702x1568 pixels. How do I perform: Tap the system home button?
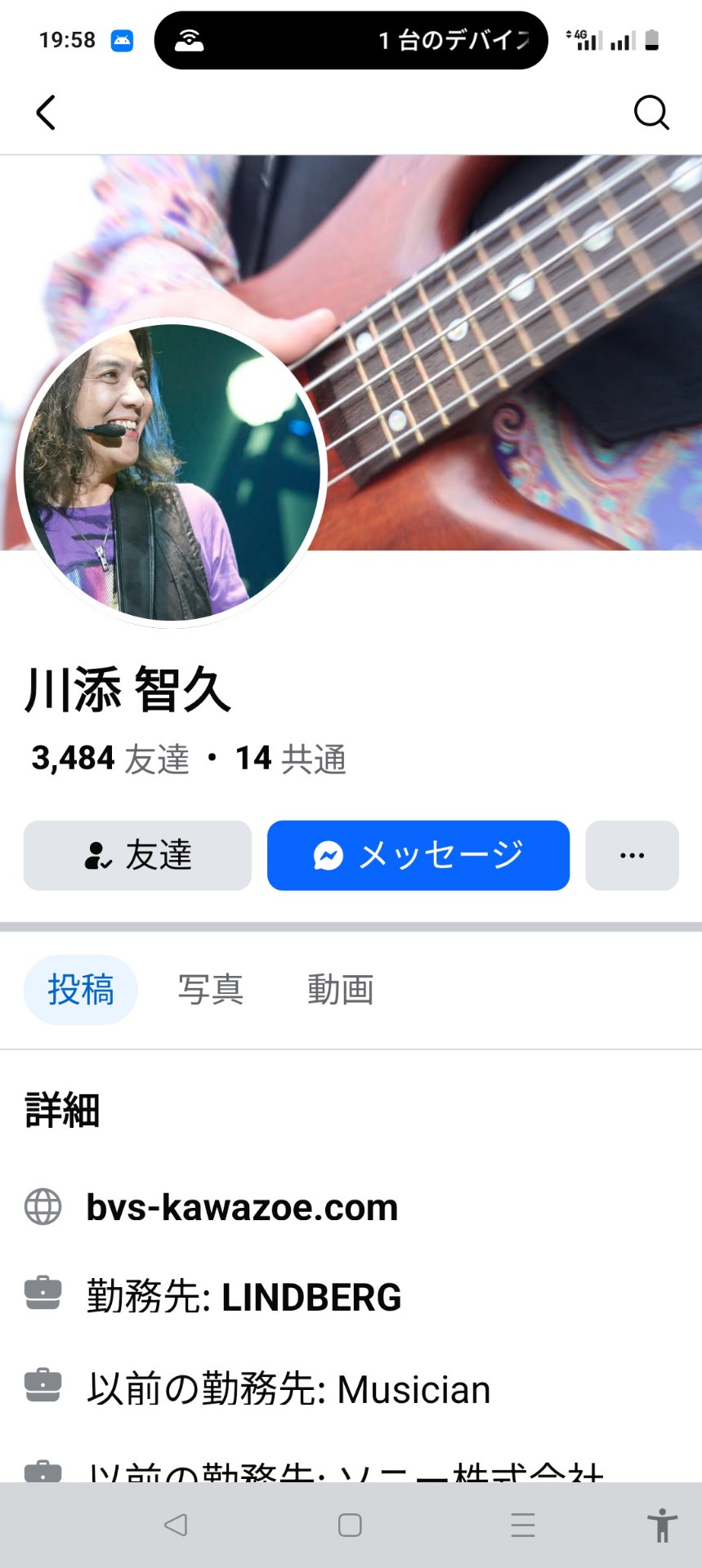pos(350,1525)
